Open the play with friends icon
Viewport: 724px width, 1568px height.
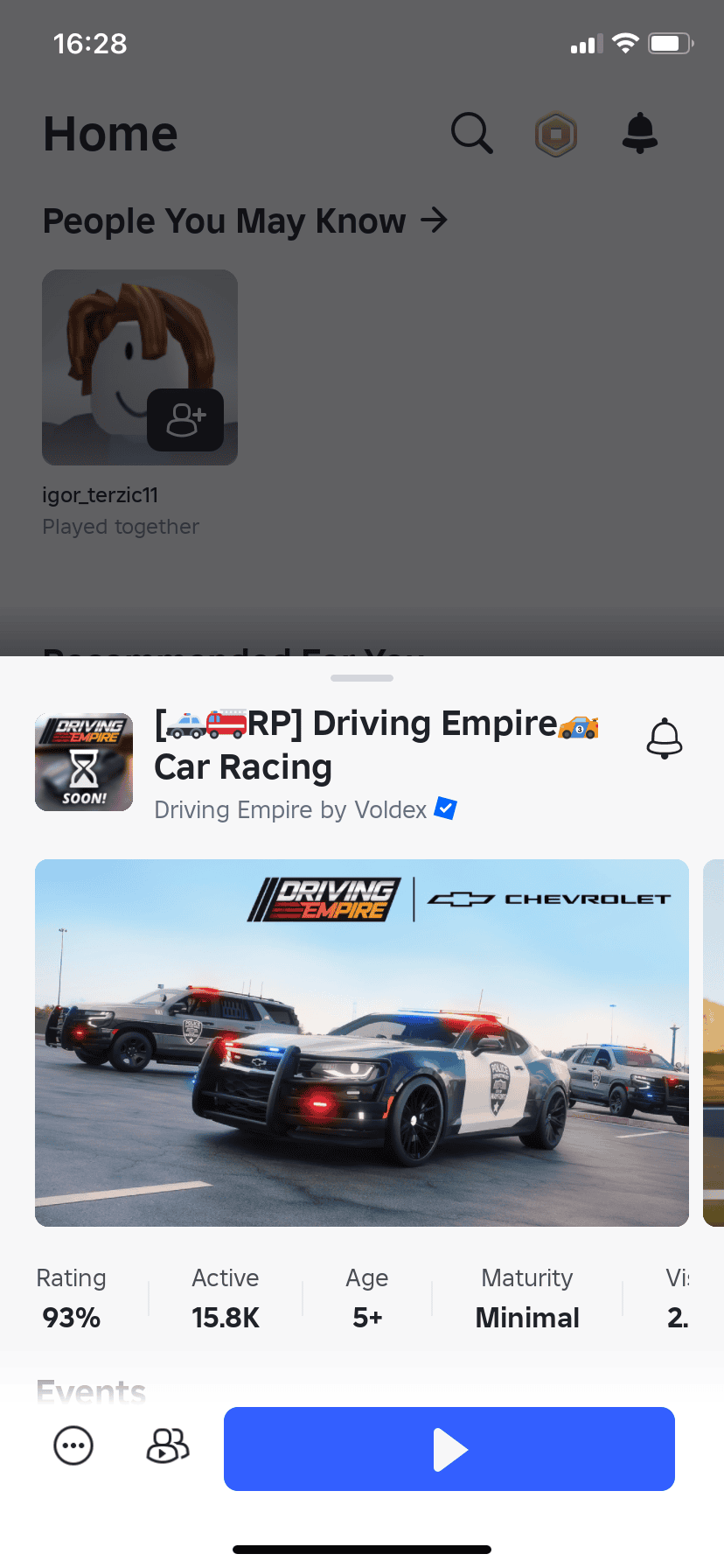tap(167, 1445)
